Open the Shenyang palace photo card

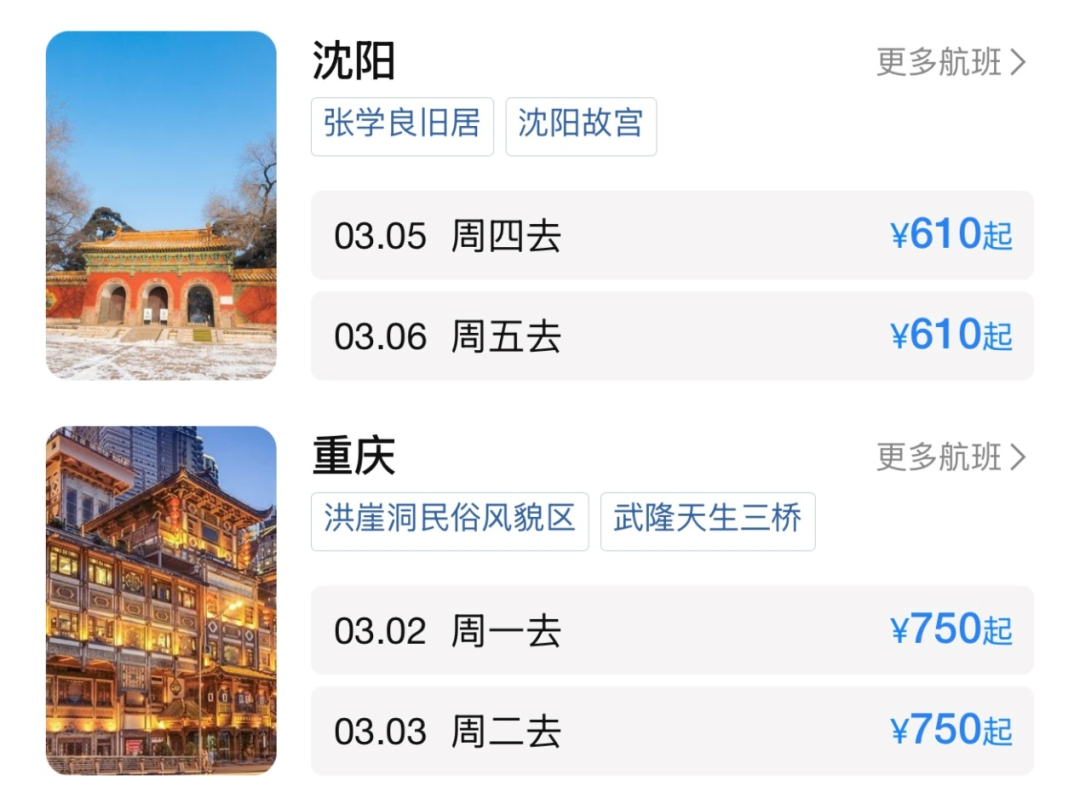pos(161,205)
